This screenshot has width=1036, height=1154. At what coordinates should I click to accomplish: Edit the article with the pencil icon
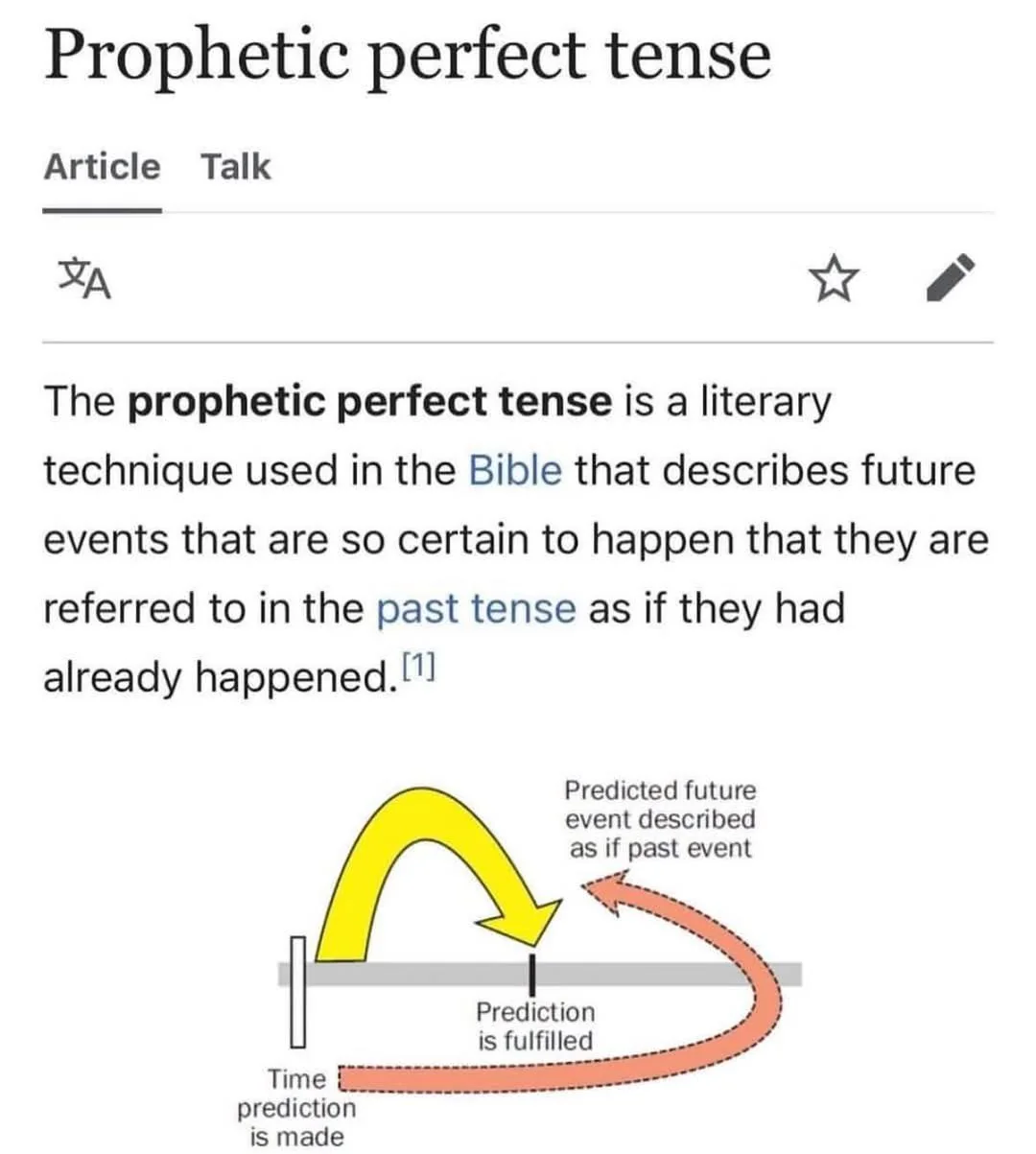951,278
